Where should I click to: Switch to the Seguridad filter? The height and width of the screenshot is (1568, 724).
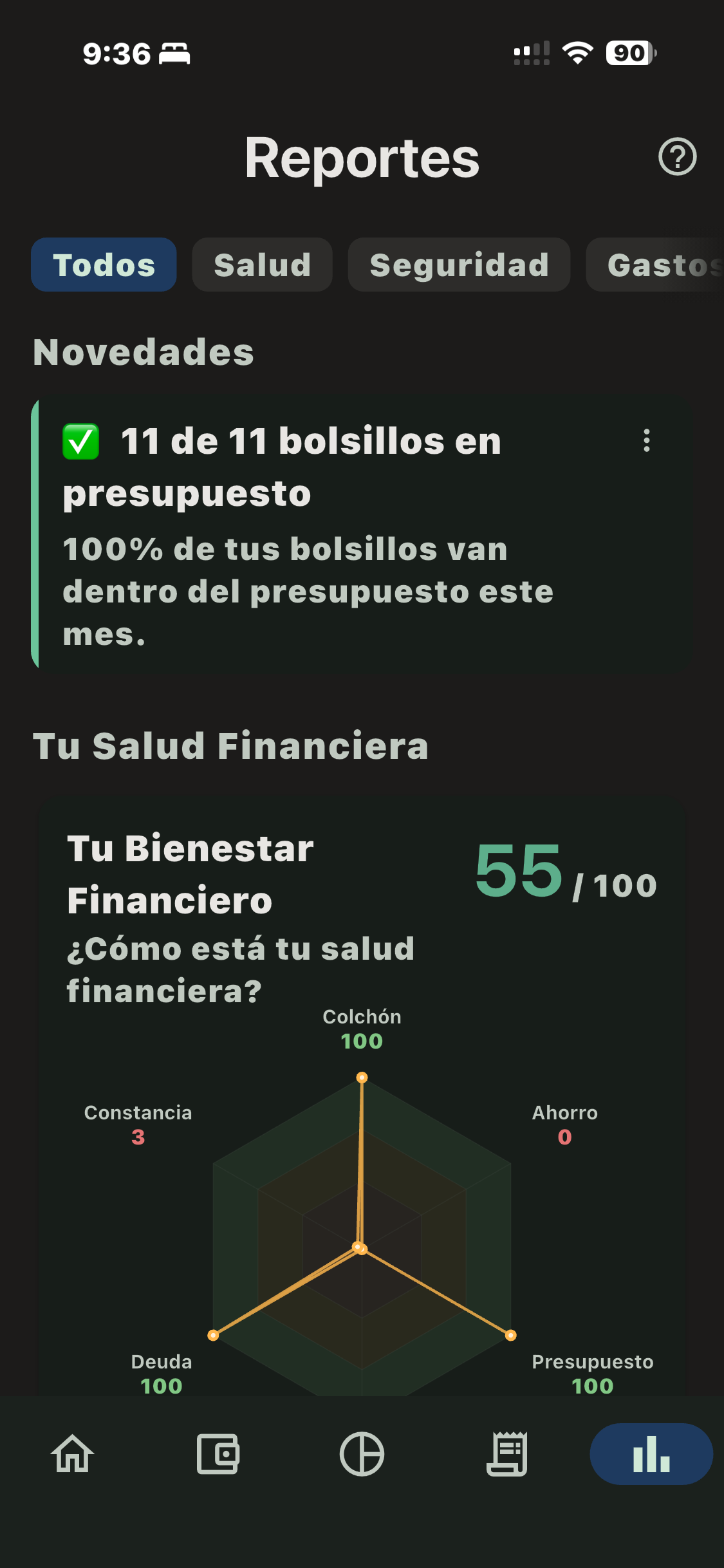[458, 265]
